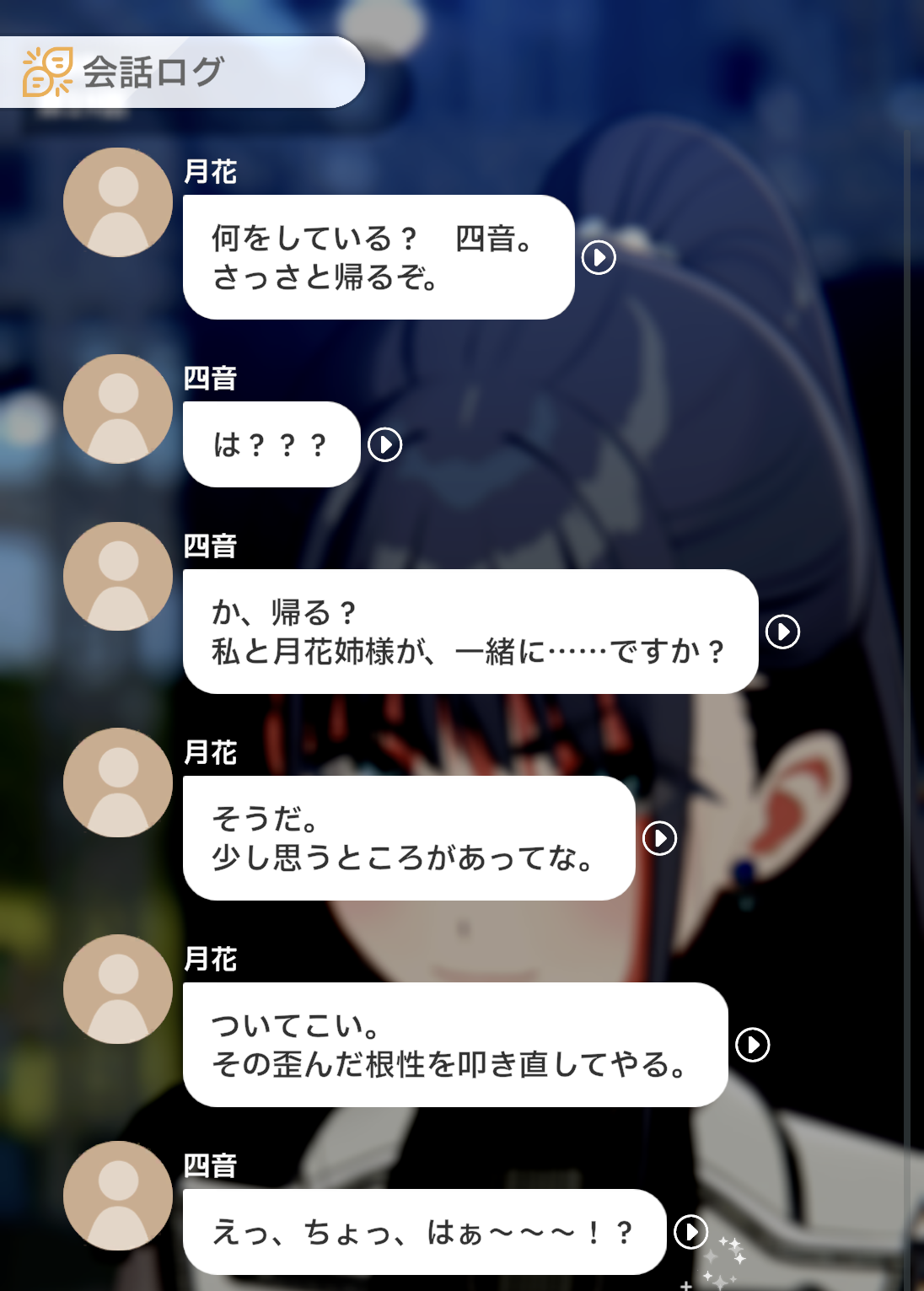Play voice for 四音's line えっ、ちょっ、はぁ～～～！？
The image size is (924, 1291).
coord(691,1232)
